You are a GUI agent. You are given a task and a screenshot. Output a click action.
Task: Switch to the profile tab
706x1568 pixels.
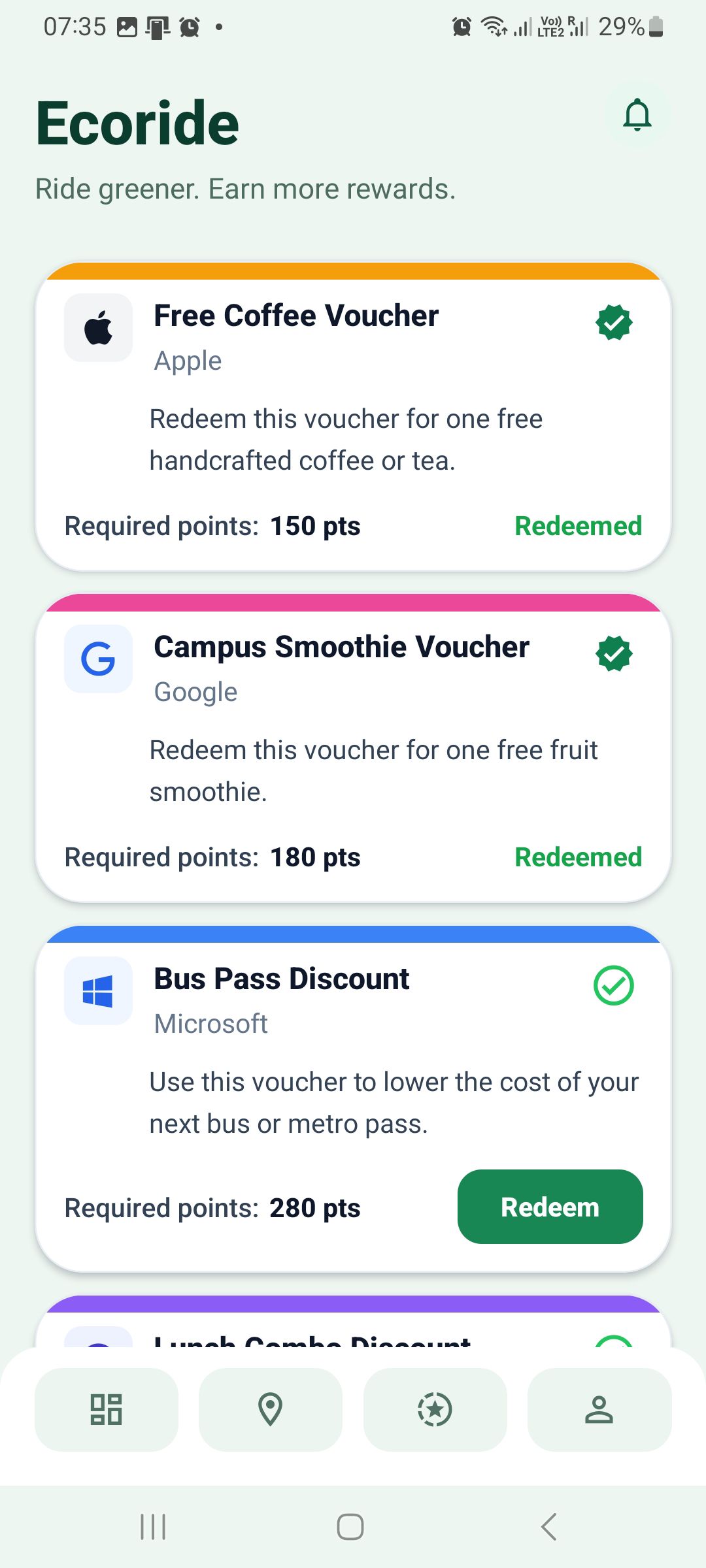pyautogui.click(x=599, y=1409)
